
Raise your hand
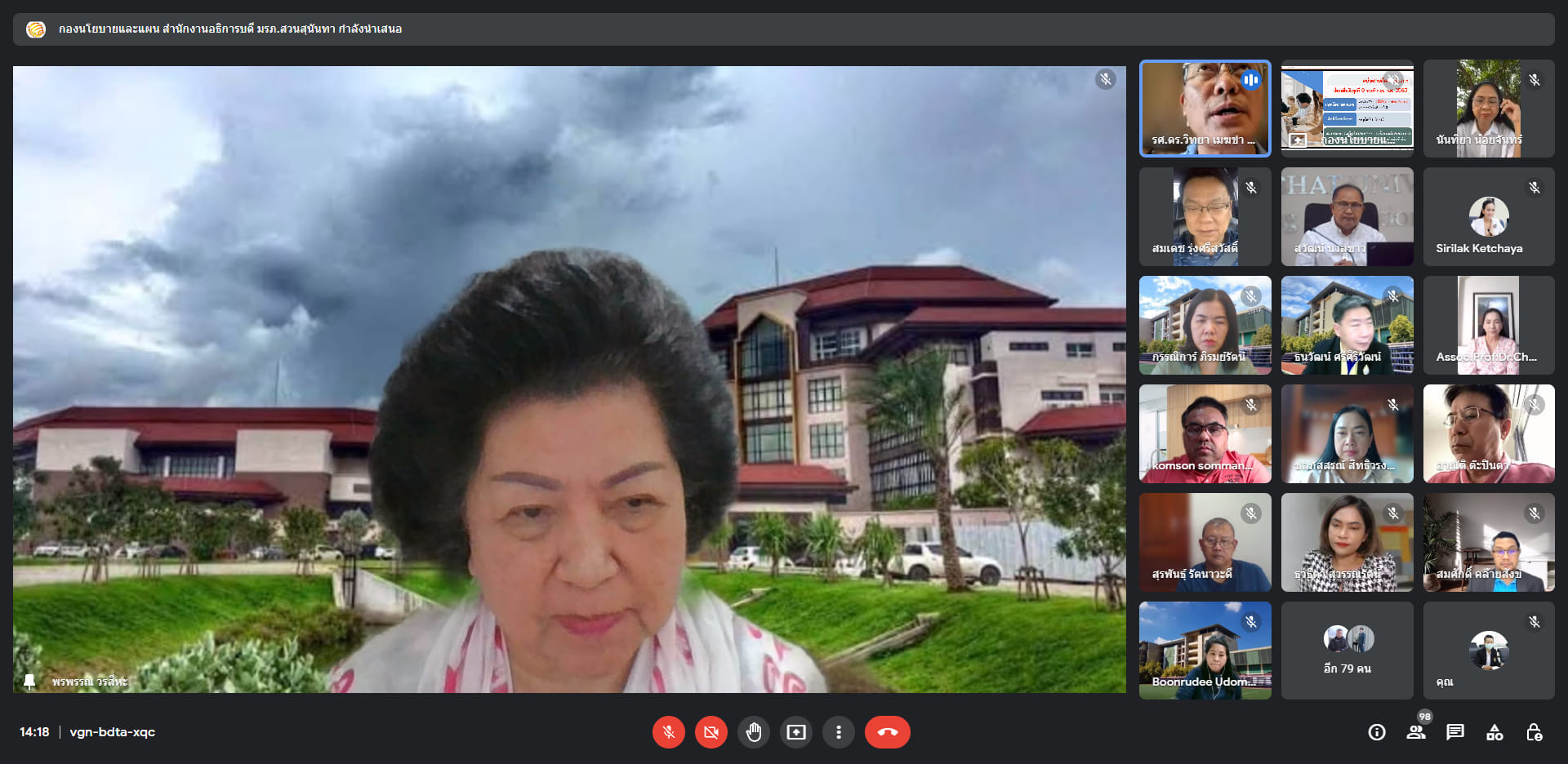pyautogui.click(x=754, y=732)
